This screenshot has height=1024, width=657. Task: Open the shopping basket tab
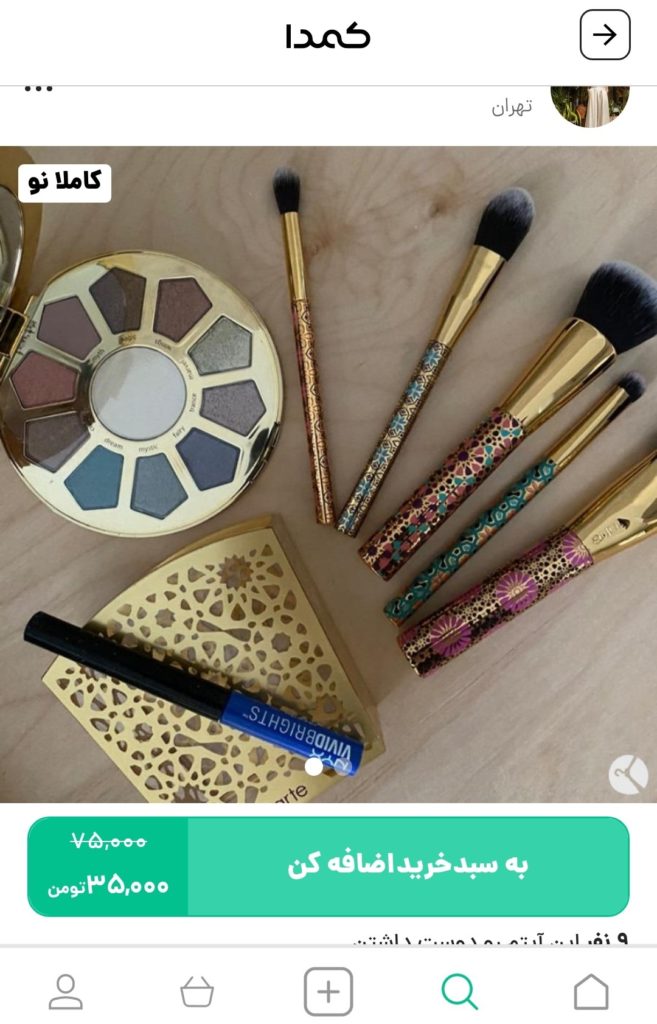[x=197, y=991]
